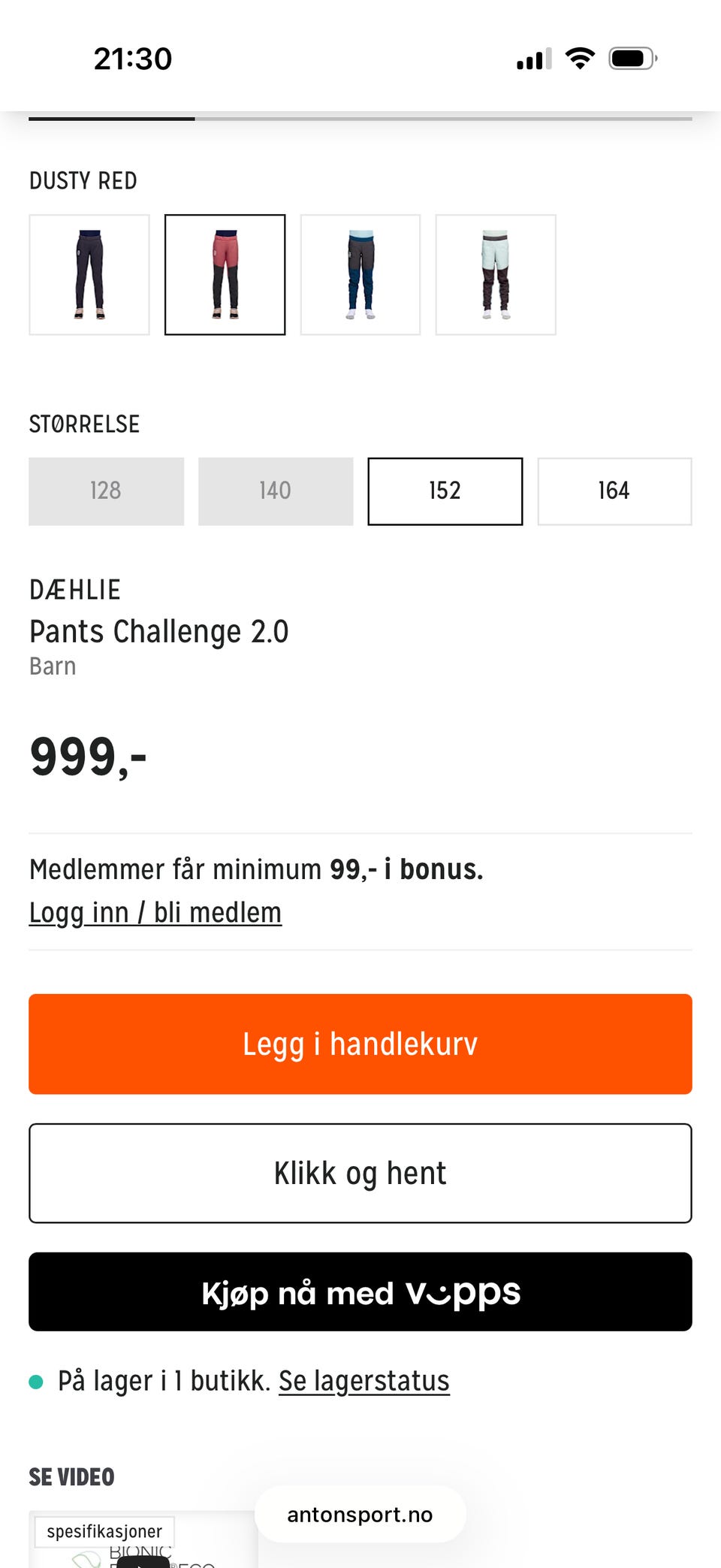This screenshot has height=1568, width=721.
Task: Choose the blue-grey pants variant
Action: coord(360,274)
